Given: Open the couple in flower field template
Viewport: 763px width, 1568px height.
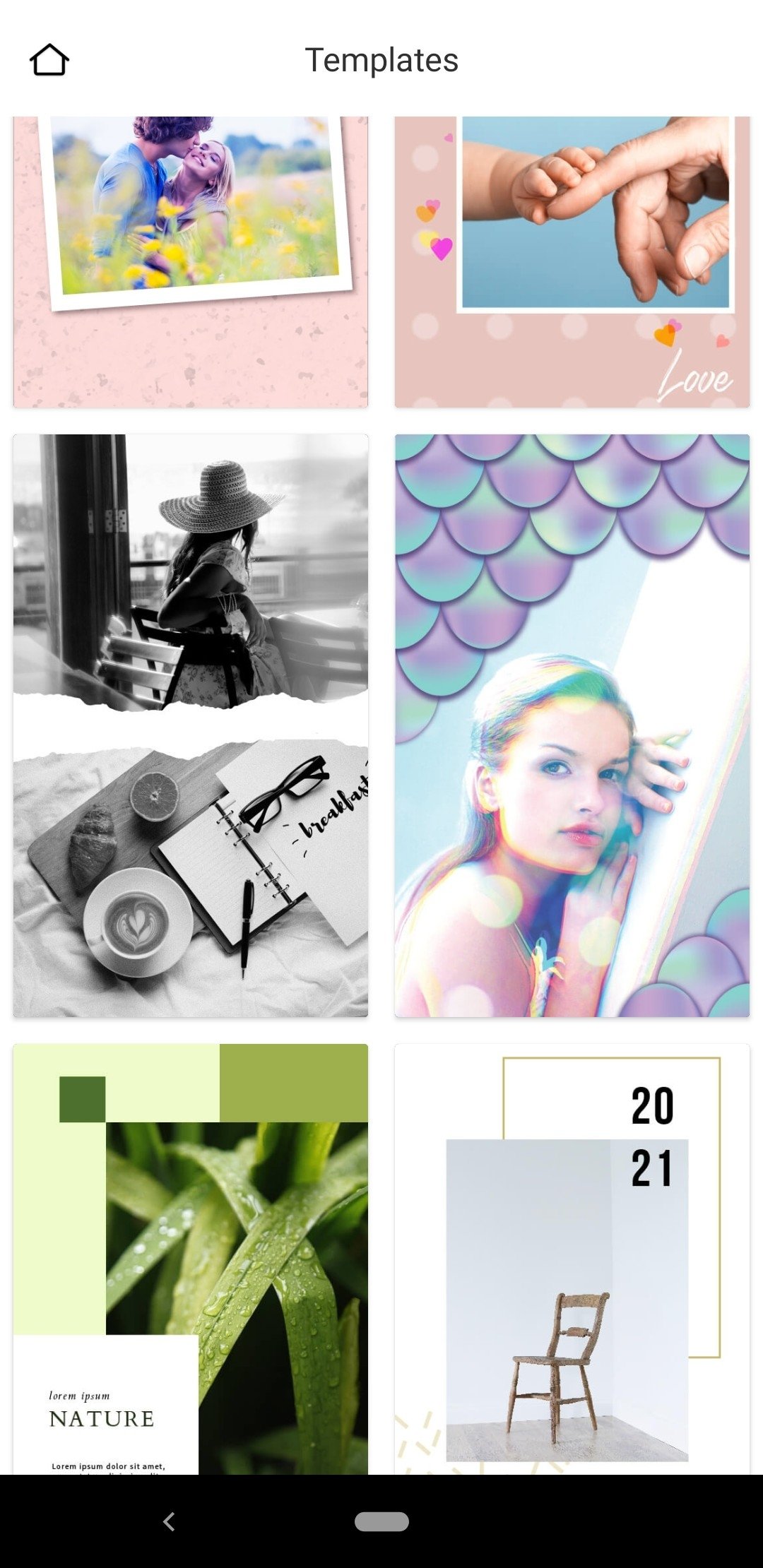Looking at the screenshot, I should click(191, 262).
